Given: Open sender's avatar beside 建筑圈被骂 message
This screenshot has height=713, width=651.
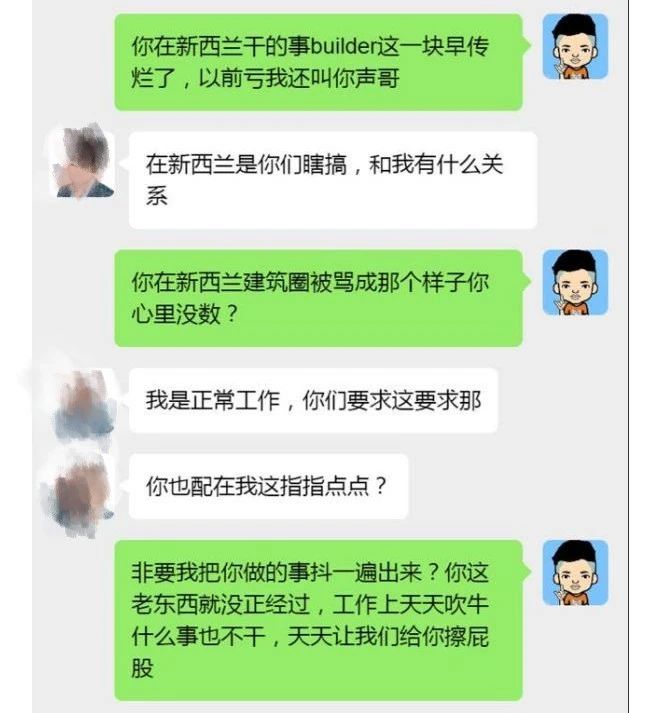Looking at the screenshot, I should point(575,282).
